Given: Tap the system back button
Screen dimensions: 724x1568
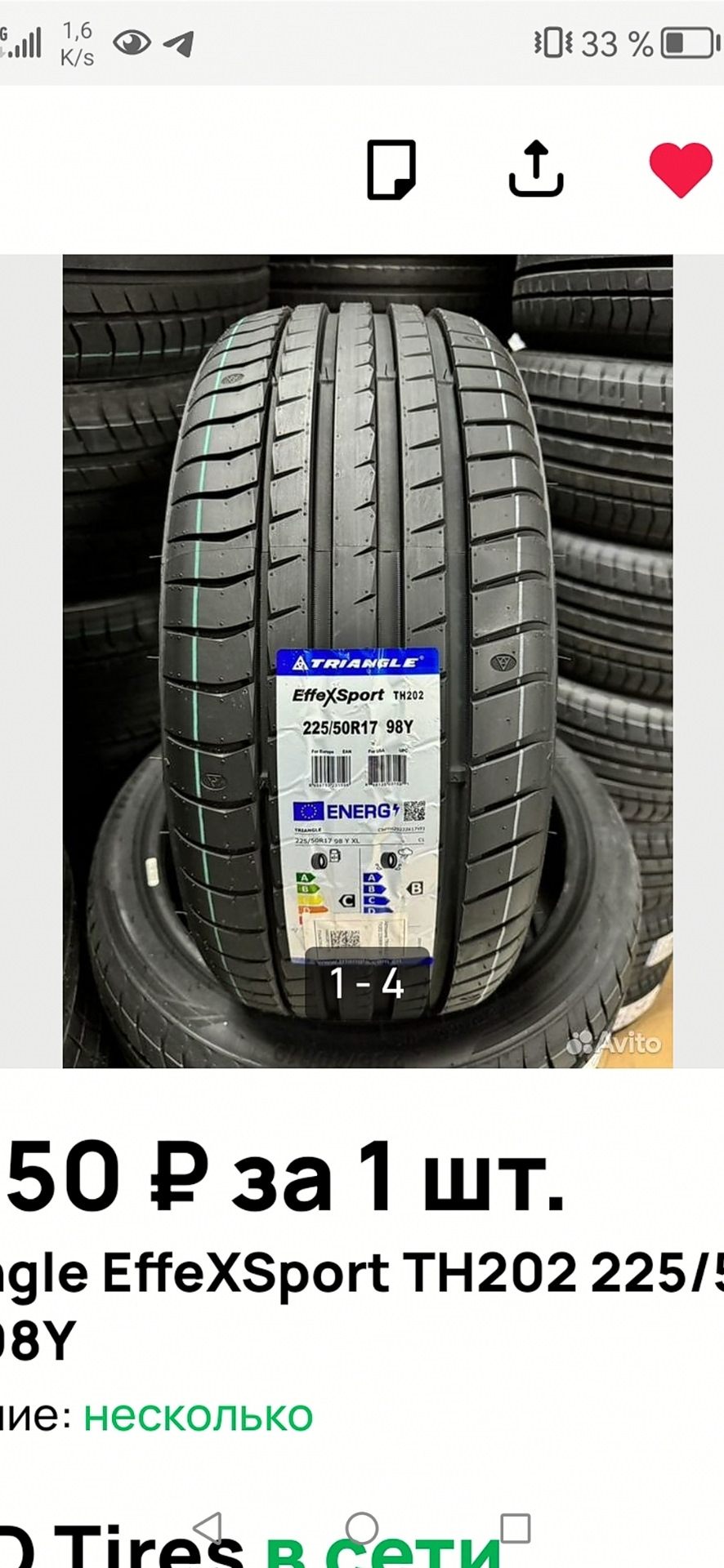Looking at the screenshot, I should tap(208, 1527).
